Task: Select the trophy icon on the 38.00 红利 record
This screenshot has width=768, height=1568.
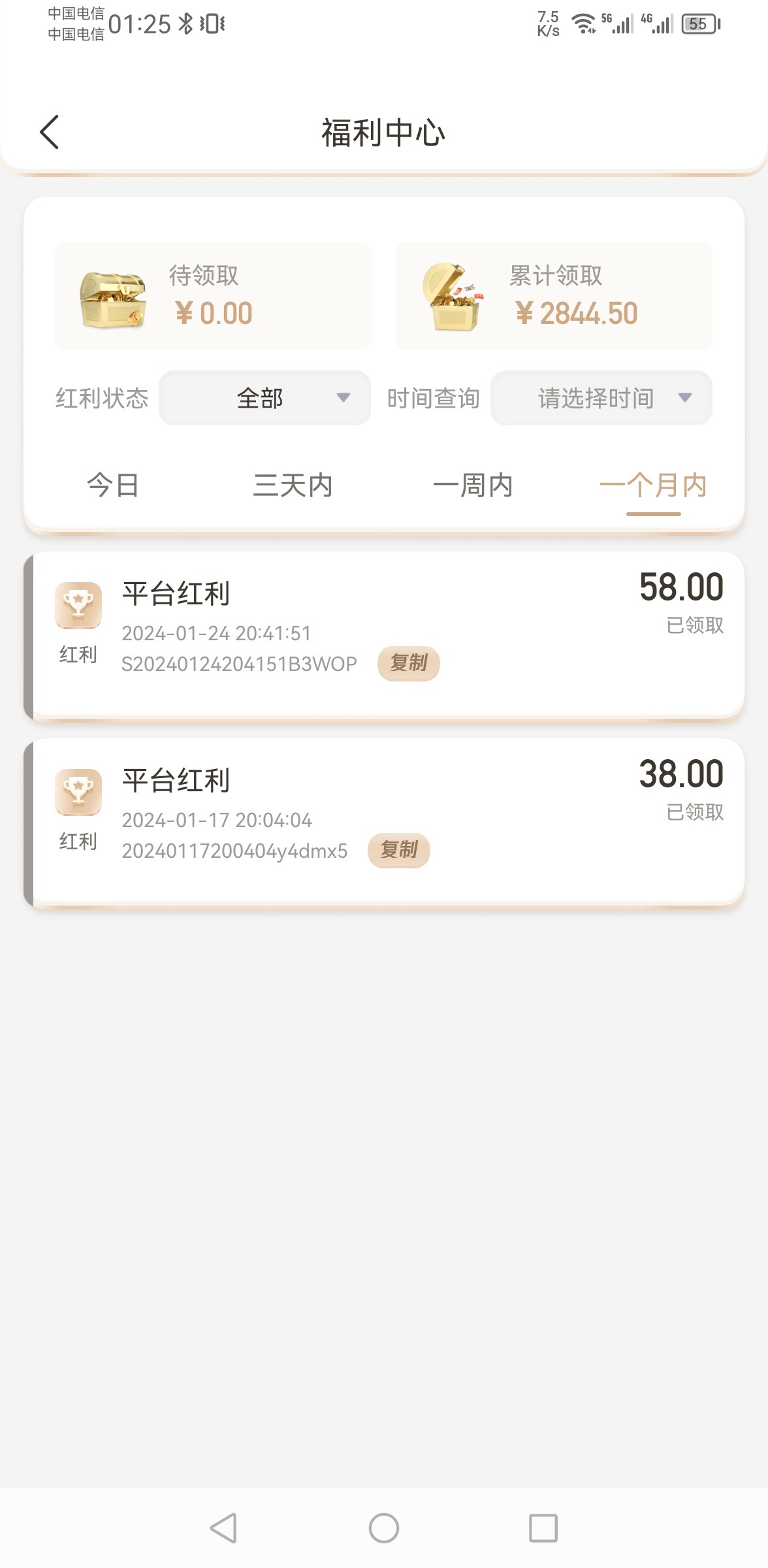Action: (78, 793)
